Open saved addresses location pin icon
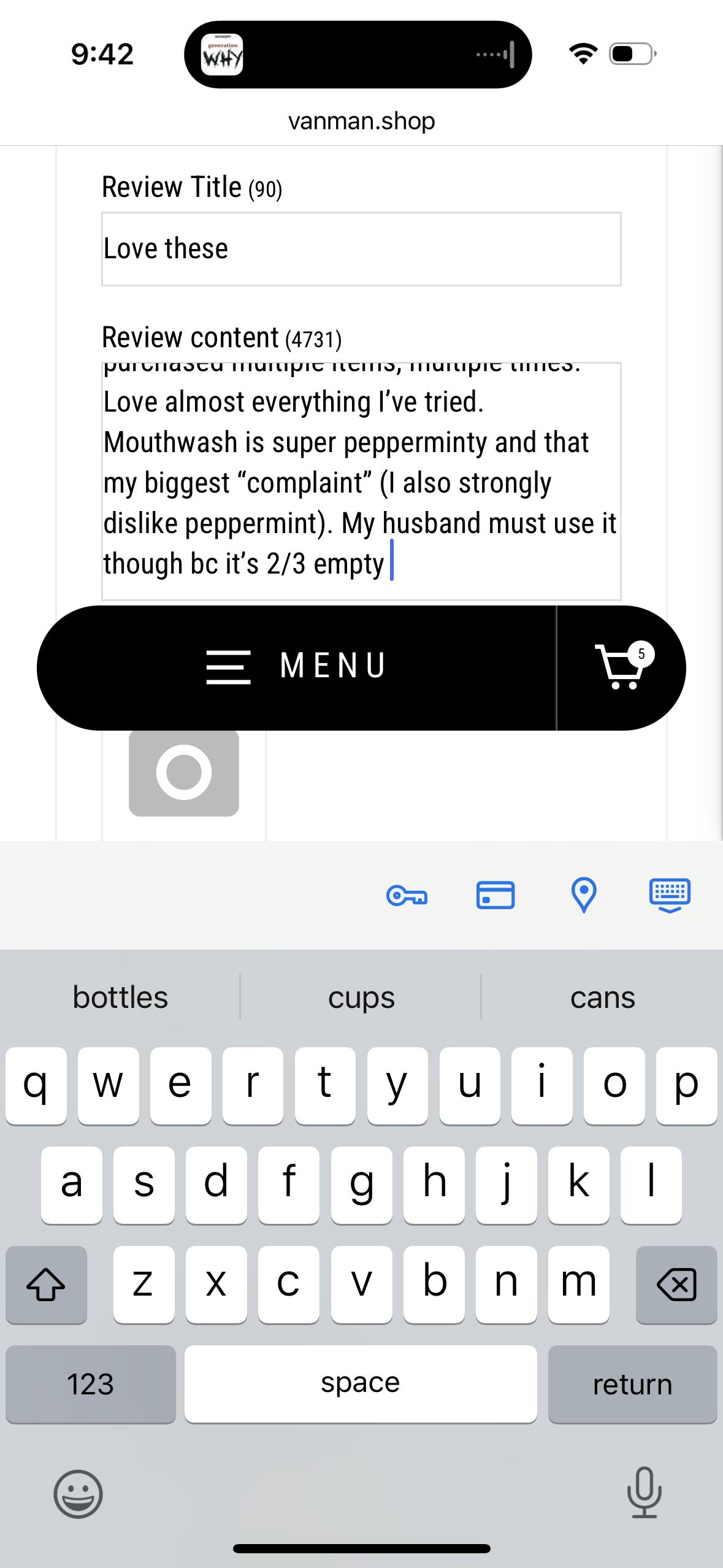The height and width of the screenshot is (1568, 723). 583,895
